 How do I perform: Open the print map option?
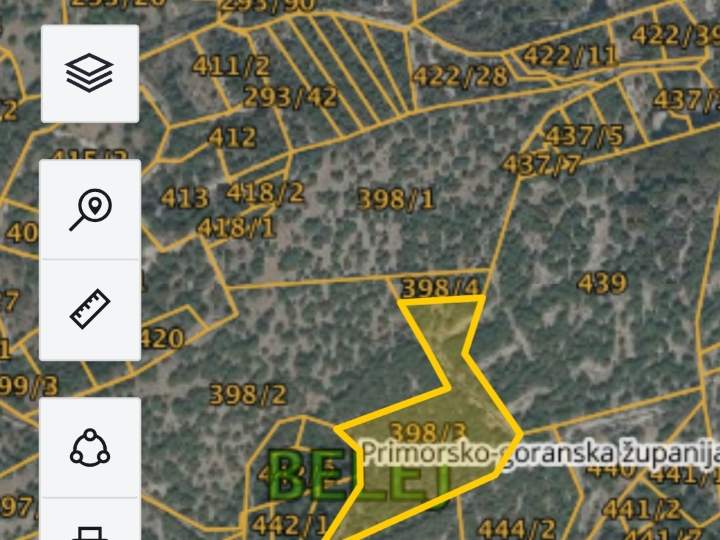[89, 527]
